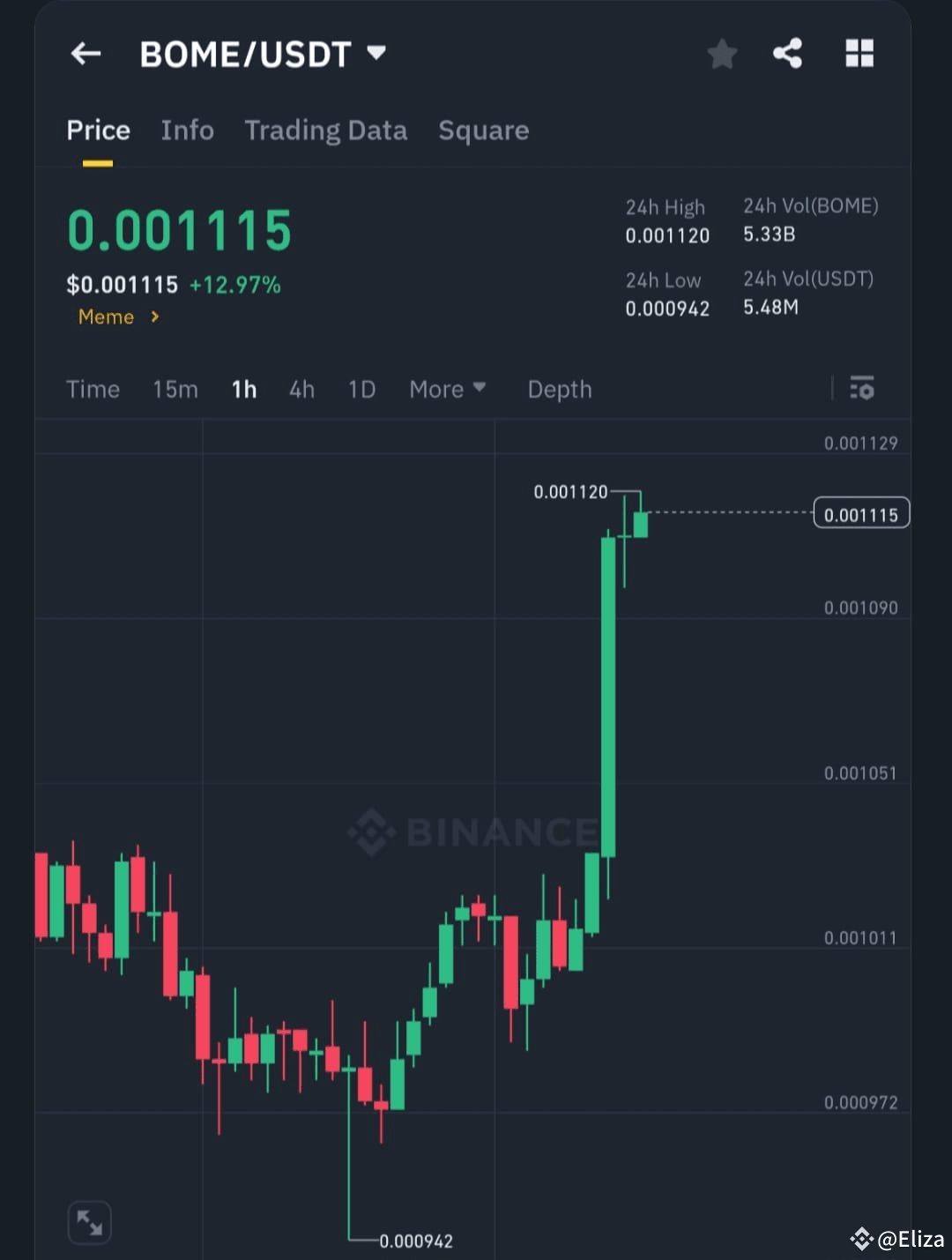Click the Binance logo beside @Eliza
This screenshot has height=1260, width=952.
click(862, 1238)
